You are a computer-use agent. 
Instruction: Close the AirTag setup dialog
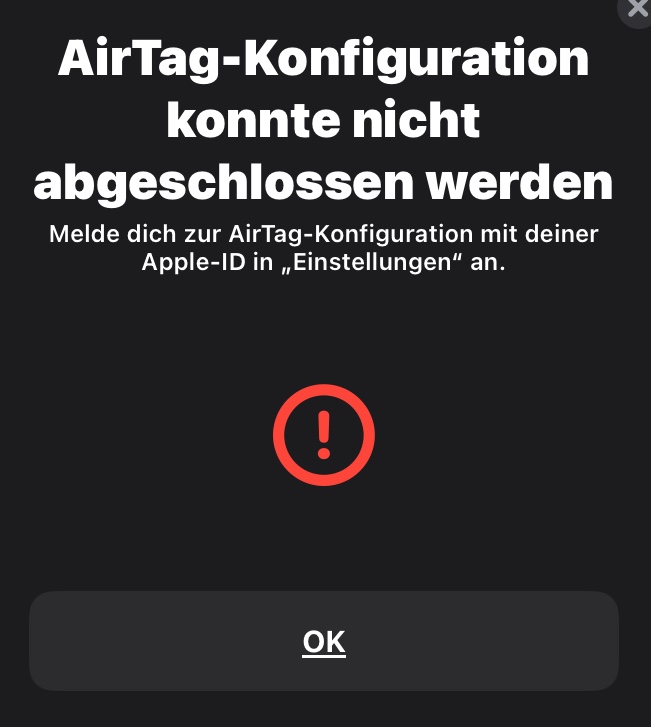[x=637, y=9]
